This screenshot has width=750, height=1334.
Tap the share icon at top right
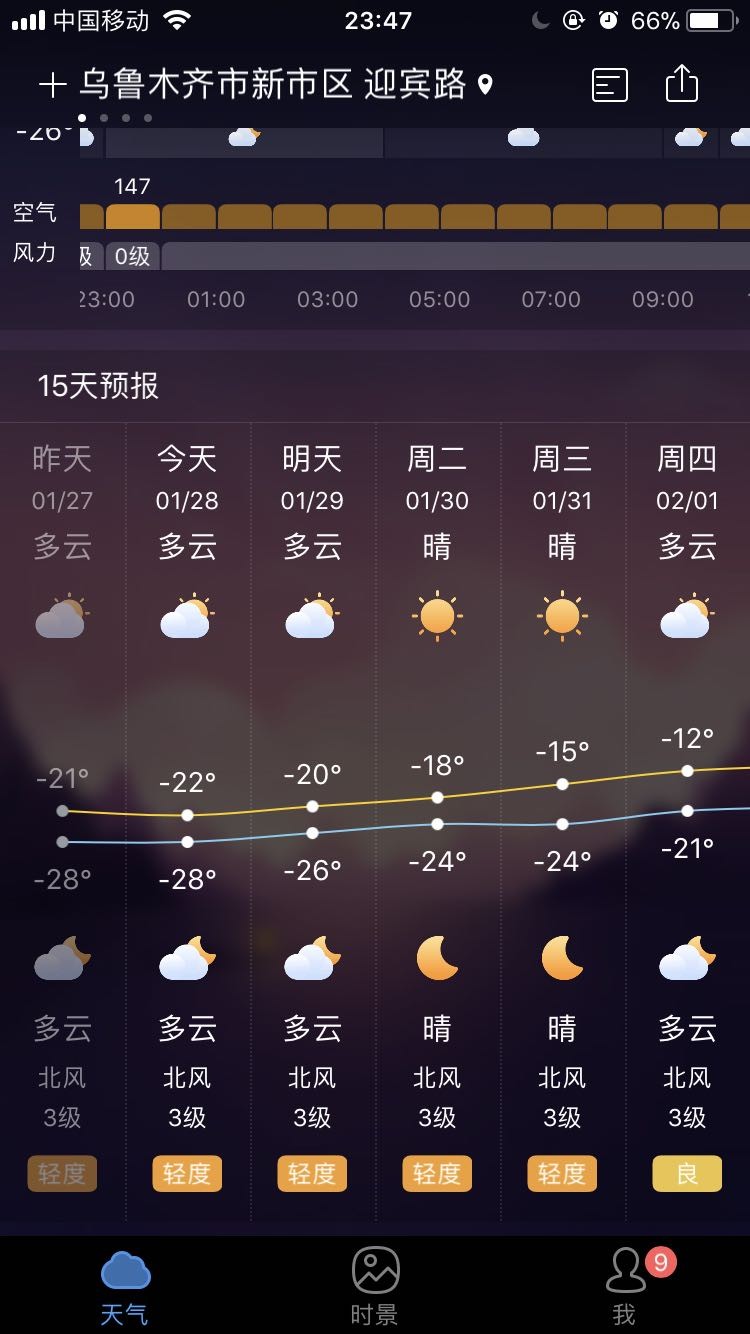pos(682,84)
